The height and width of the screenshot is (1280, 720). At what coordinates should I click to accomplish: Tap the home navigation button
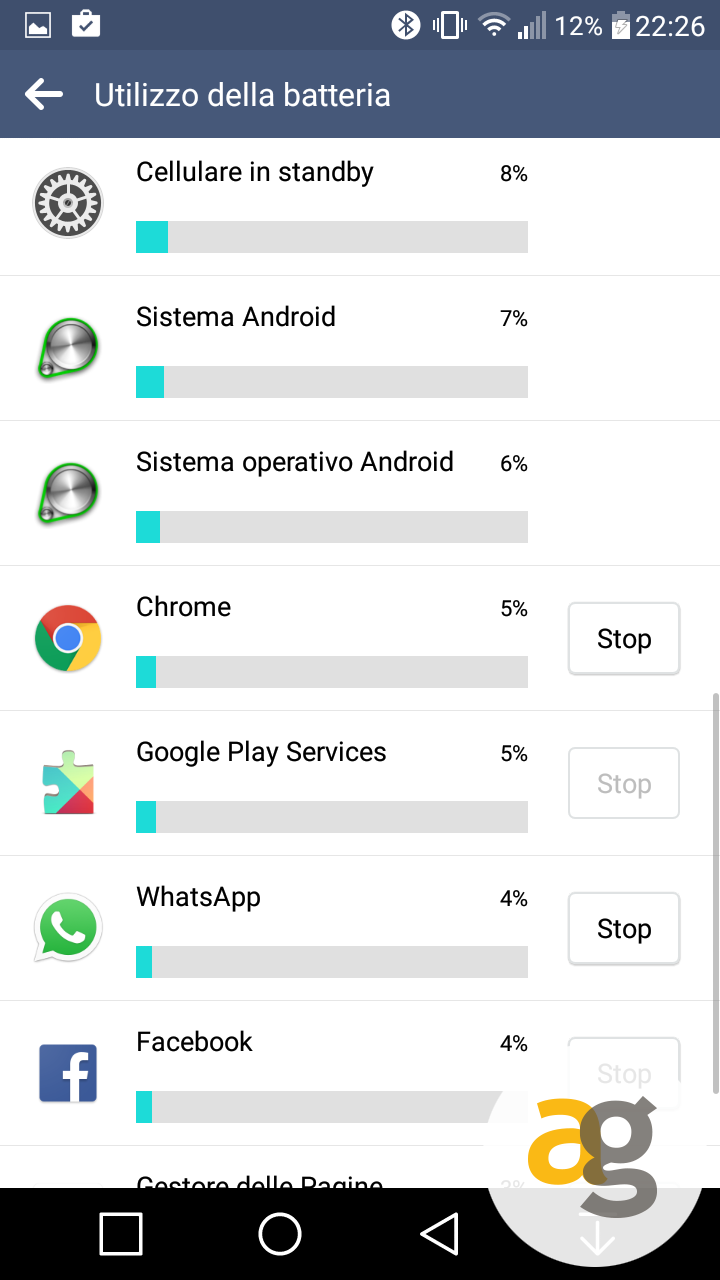coord(280,1234)
